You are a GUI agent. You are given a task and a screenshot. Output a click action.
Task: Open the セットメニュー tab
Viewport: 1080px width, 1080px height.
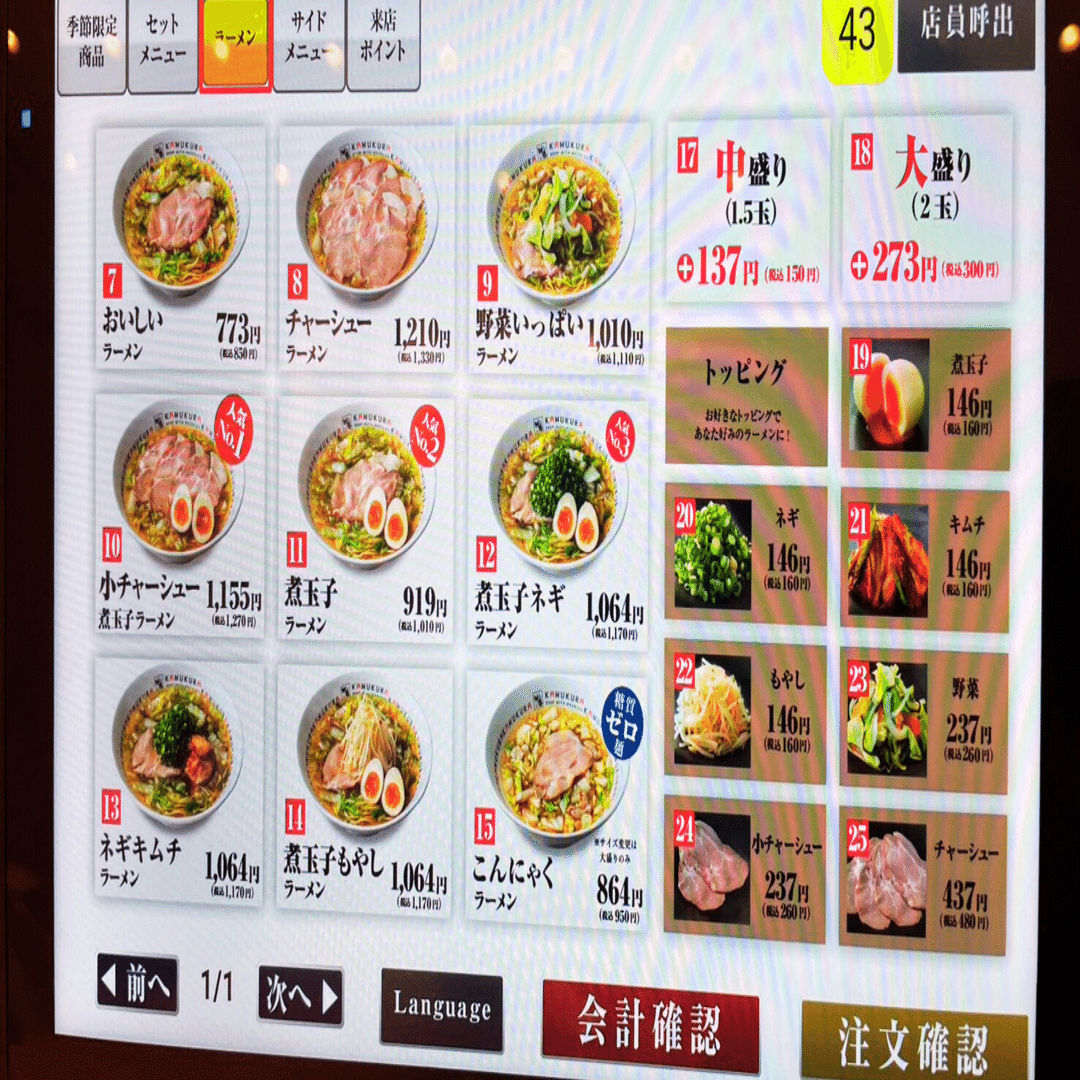pos(163,42)
